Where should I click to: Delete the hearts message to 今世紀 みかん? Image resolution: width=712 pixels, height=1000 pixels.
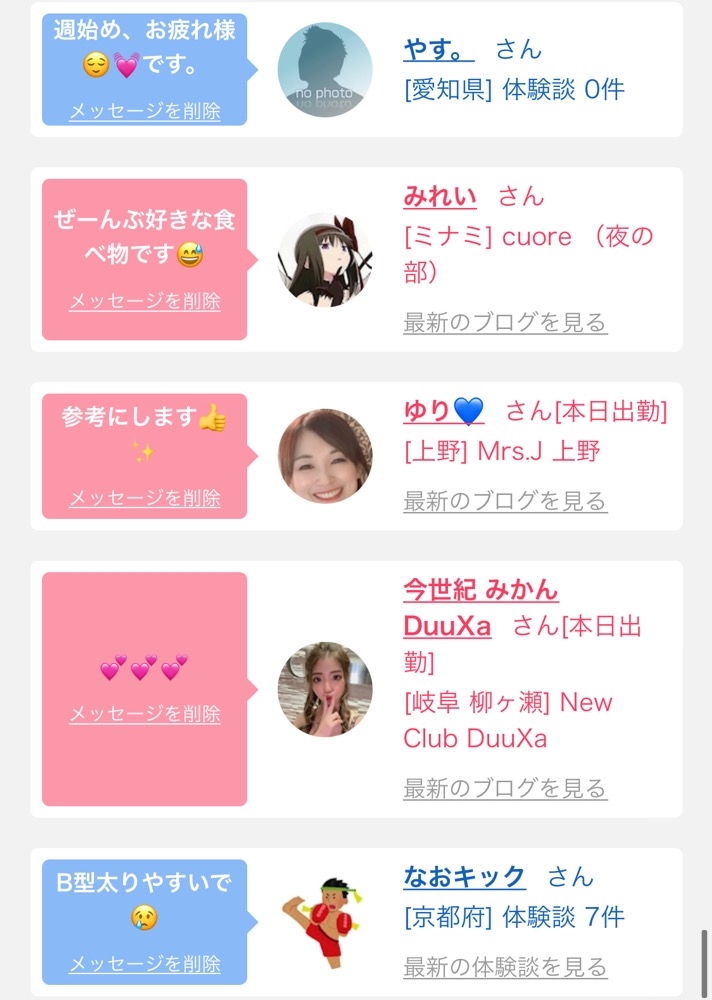pos(145,714)
